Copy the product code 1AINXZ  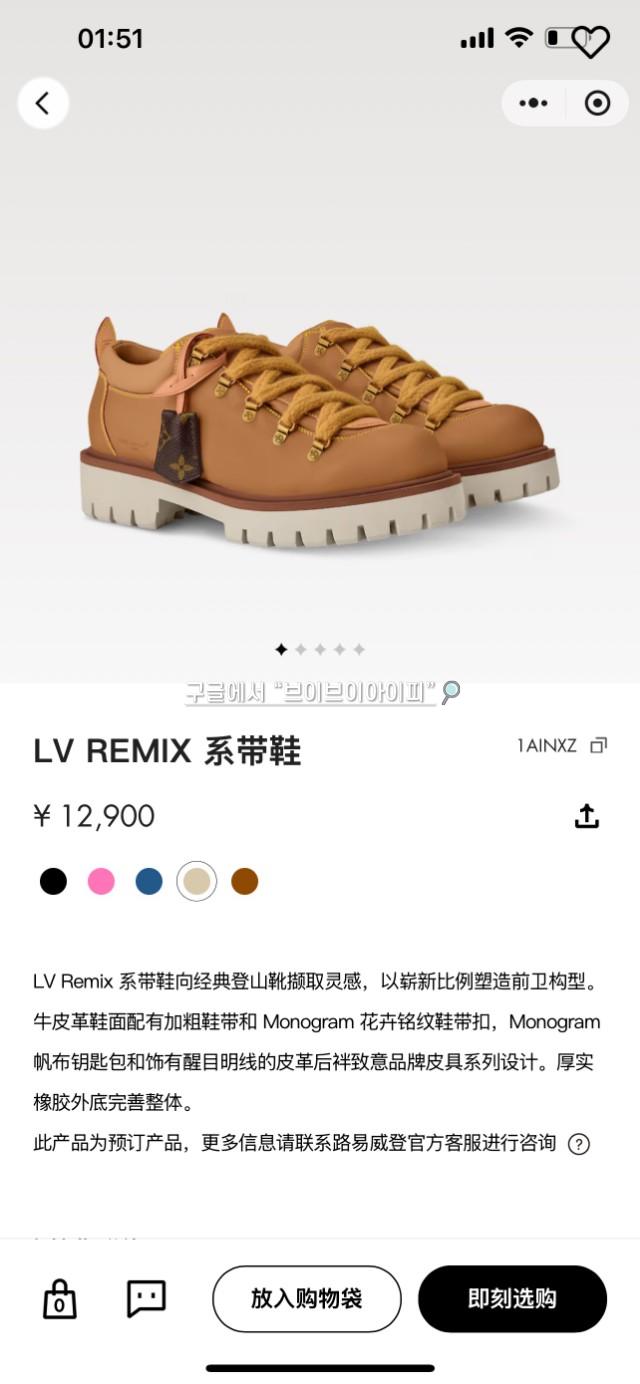pos(598,745)
